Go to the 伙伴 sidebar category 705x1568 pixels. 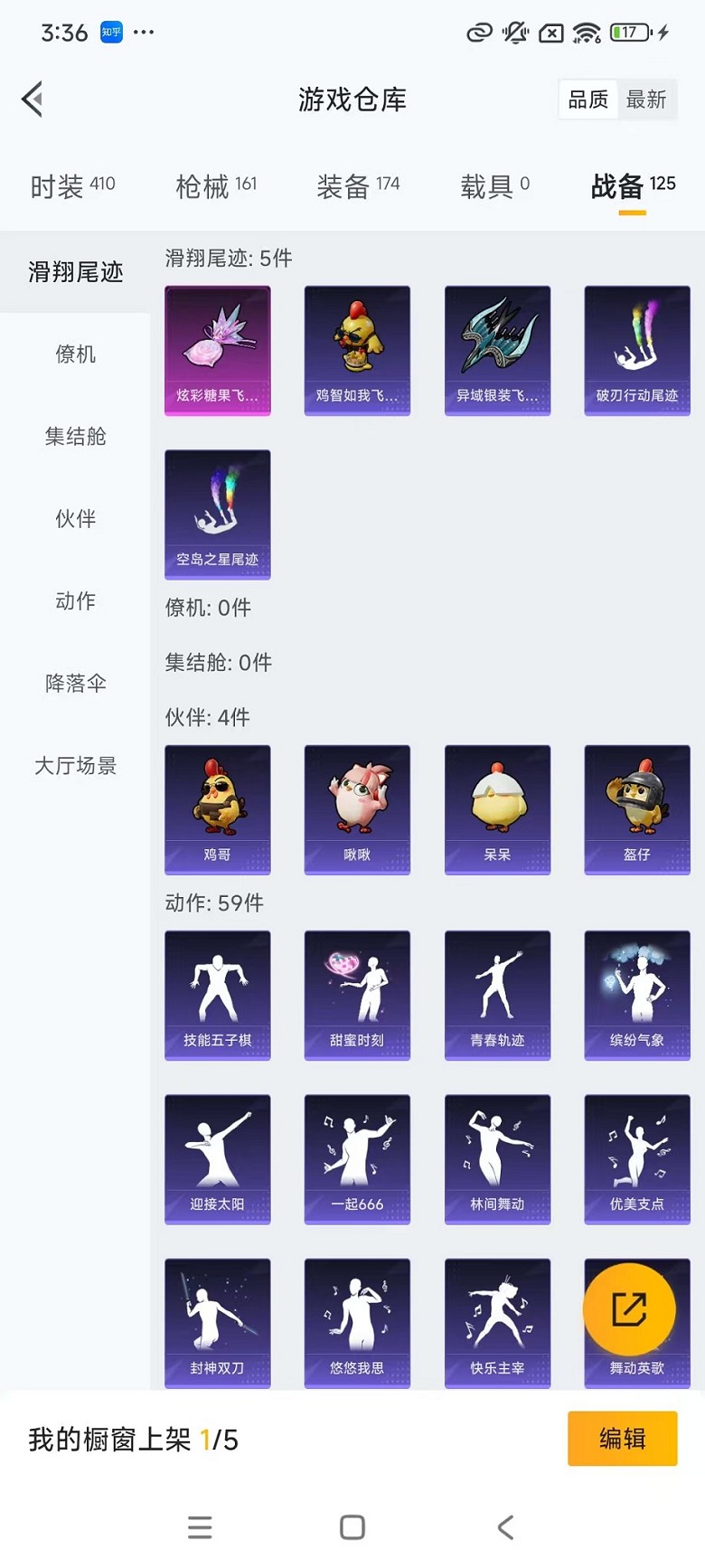pyautogui.click(x=75, y=518)
